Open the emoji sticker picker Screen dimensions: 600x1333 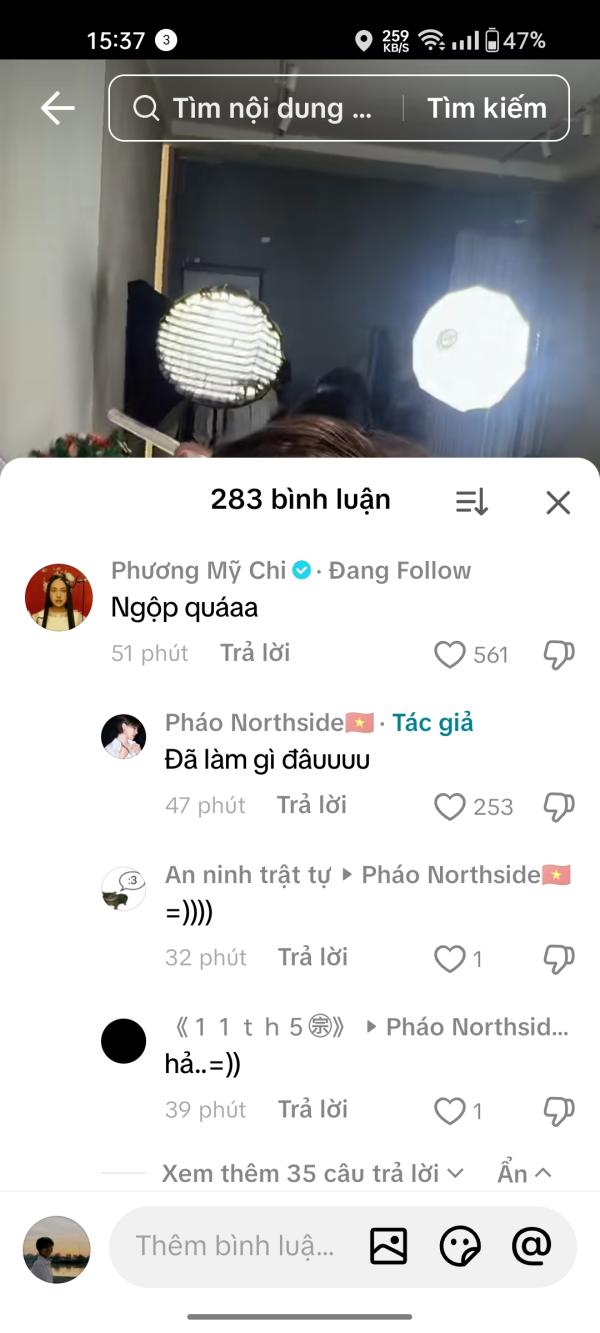(x=460, y=1246)
